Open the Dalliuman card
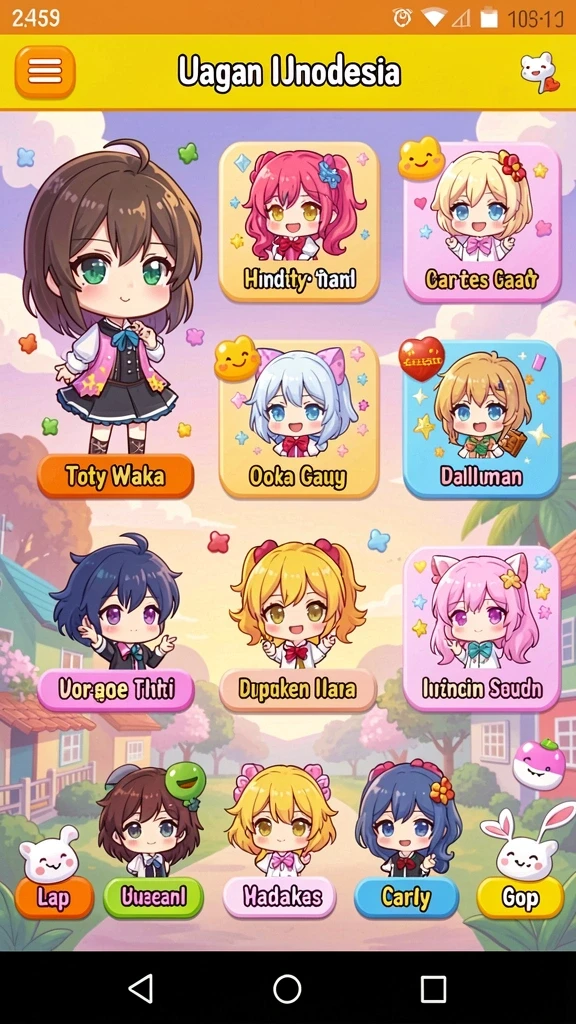This screenshot has width=576, height=1024. [482, 419]
